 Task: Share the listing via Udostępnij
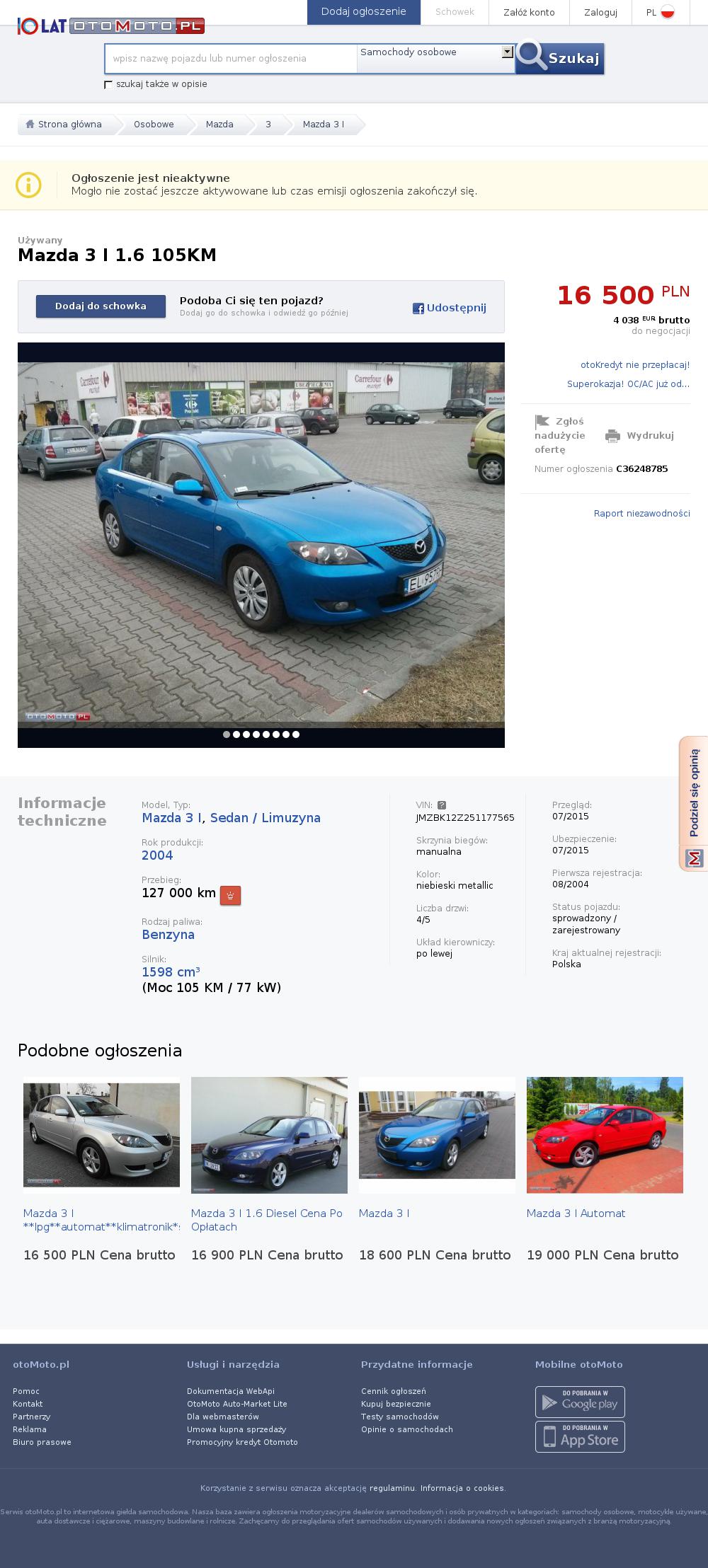pyautogui.click(x=450, y=308)
